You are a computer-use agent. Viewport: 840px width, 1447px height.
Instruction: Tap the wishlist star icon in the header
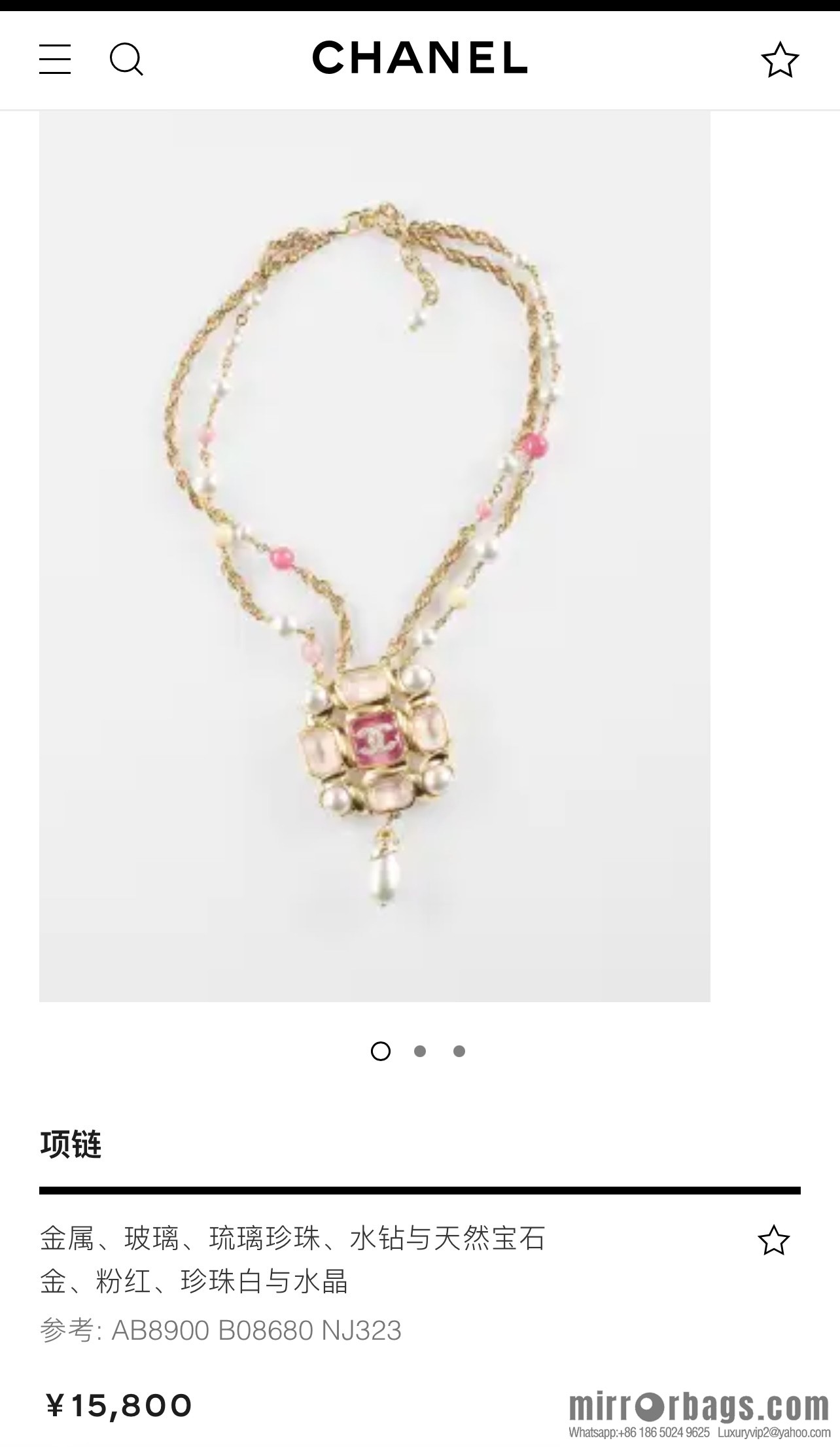tap(780, 60)
